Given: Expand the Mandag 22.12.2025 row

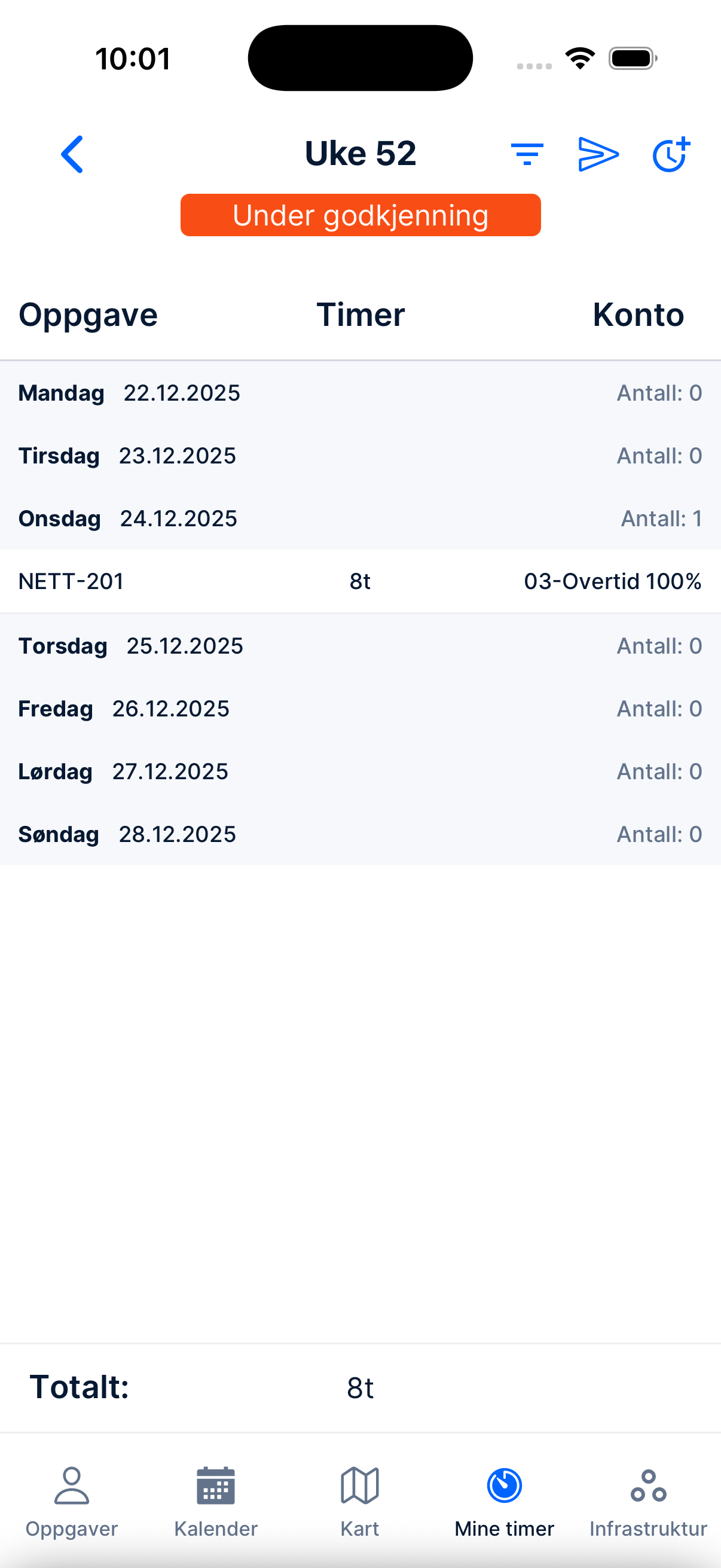Looking at the screenshot, I should pos(360,393).
